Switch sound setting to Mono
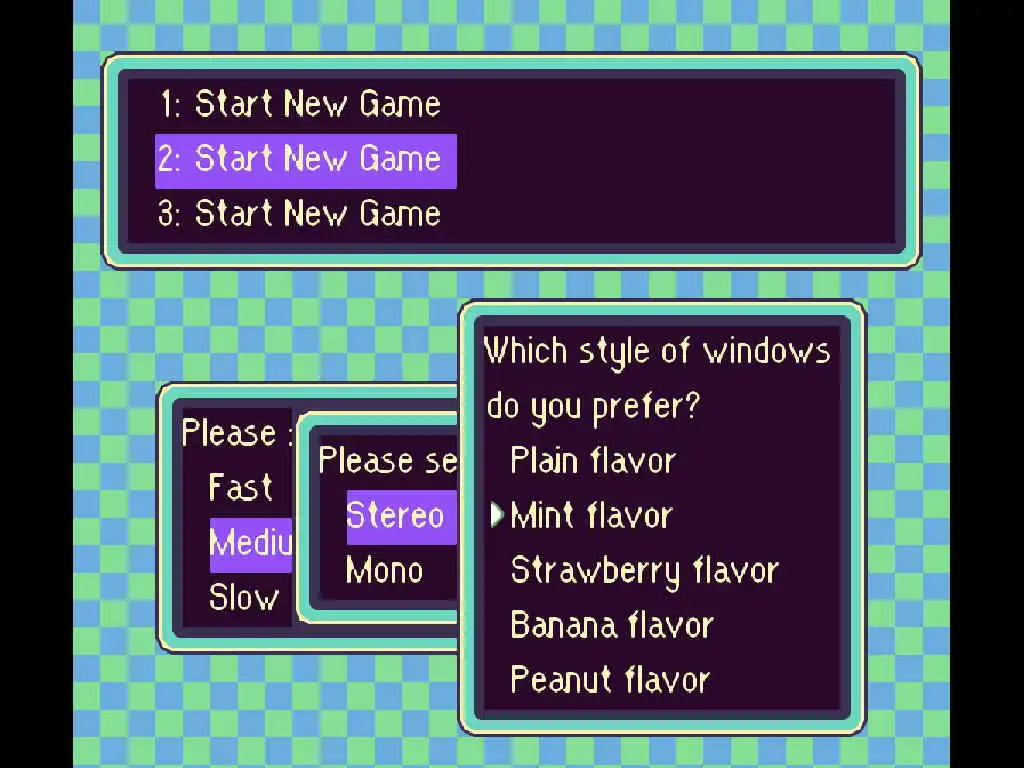 tap(385, 572)
